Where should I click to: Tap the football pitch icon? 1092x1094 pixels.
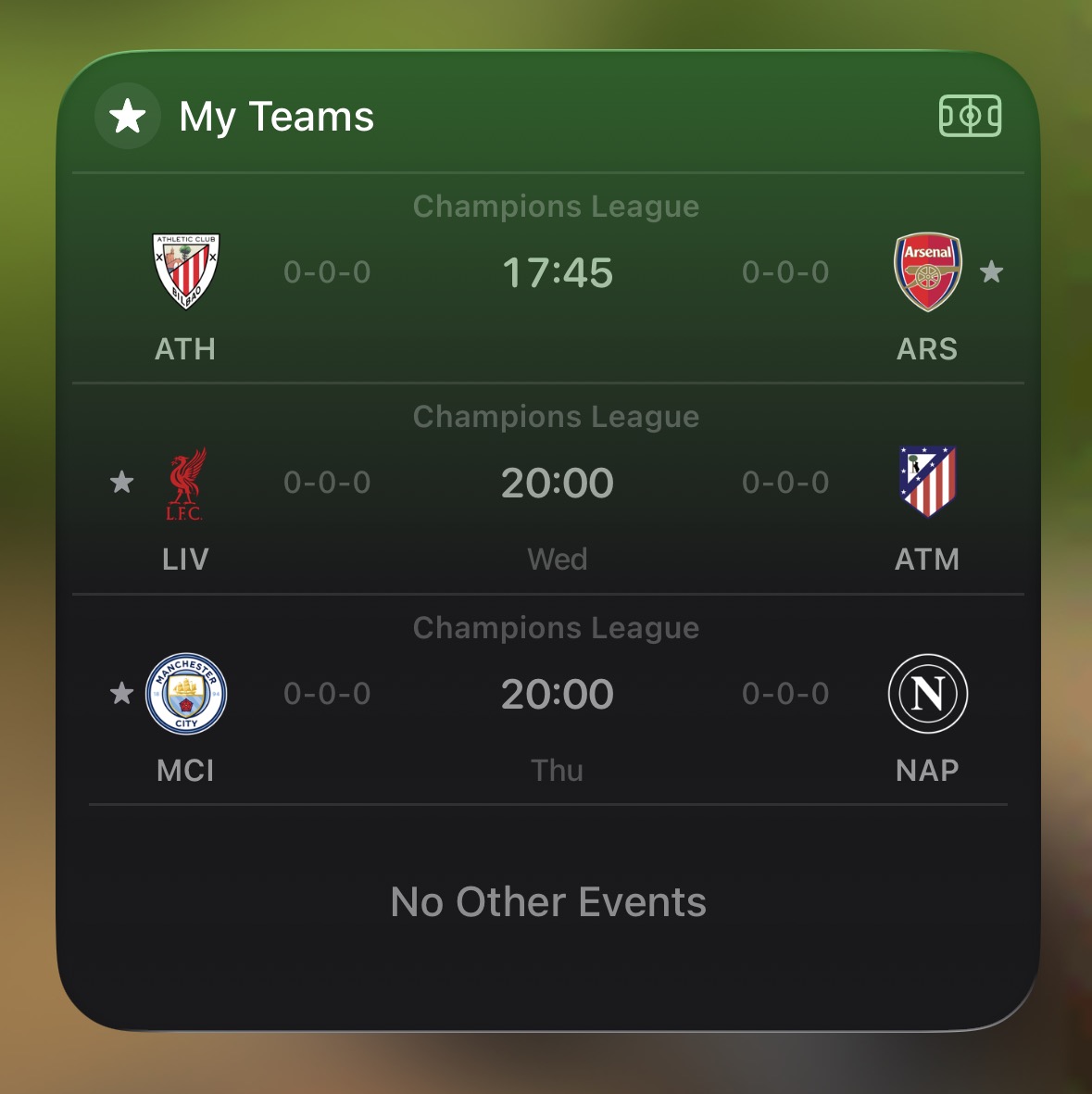(970, 116)
